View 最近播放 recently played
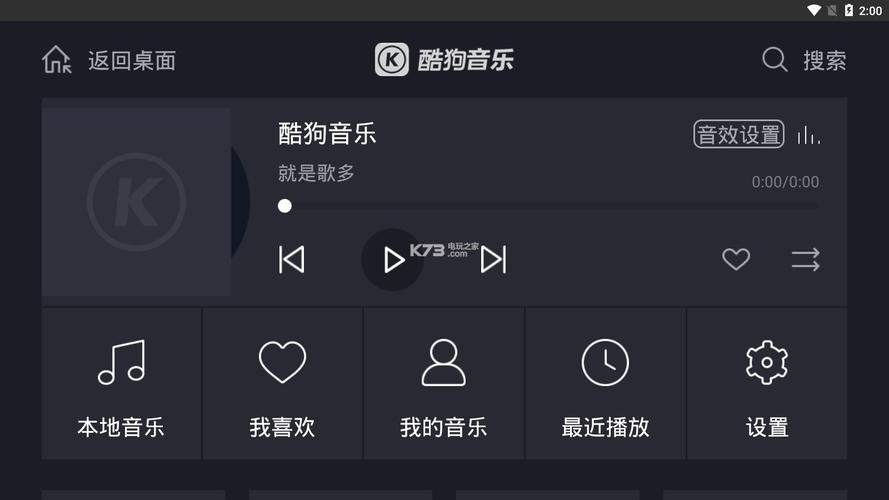This screenshot has height=500, width=889. [605, 385]
